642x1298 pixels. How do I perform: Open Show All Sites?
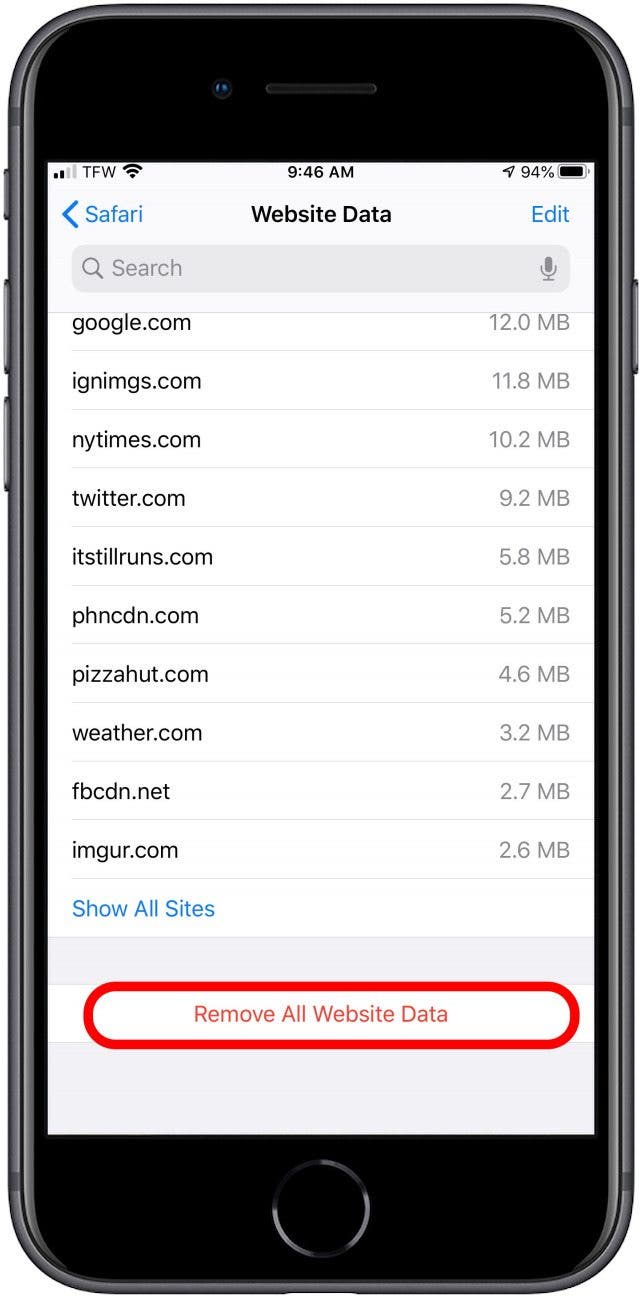tap(143, 908)
